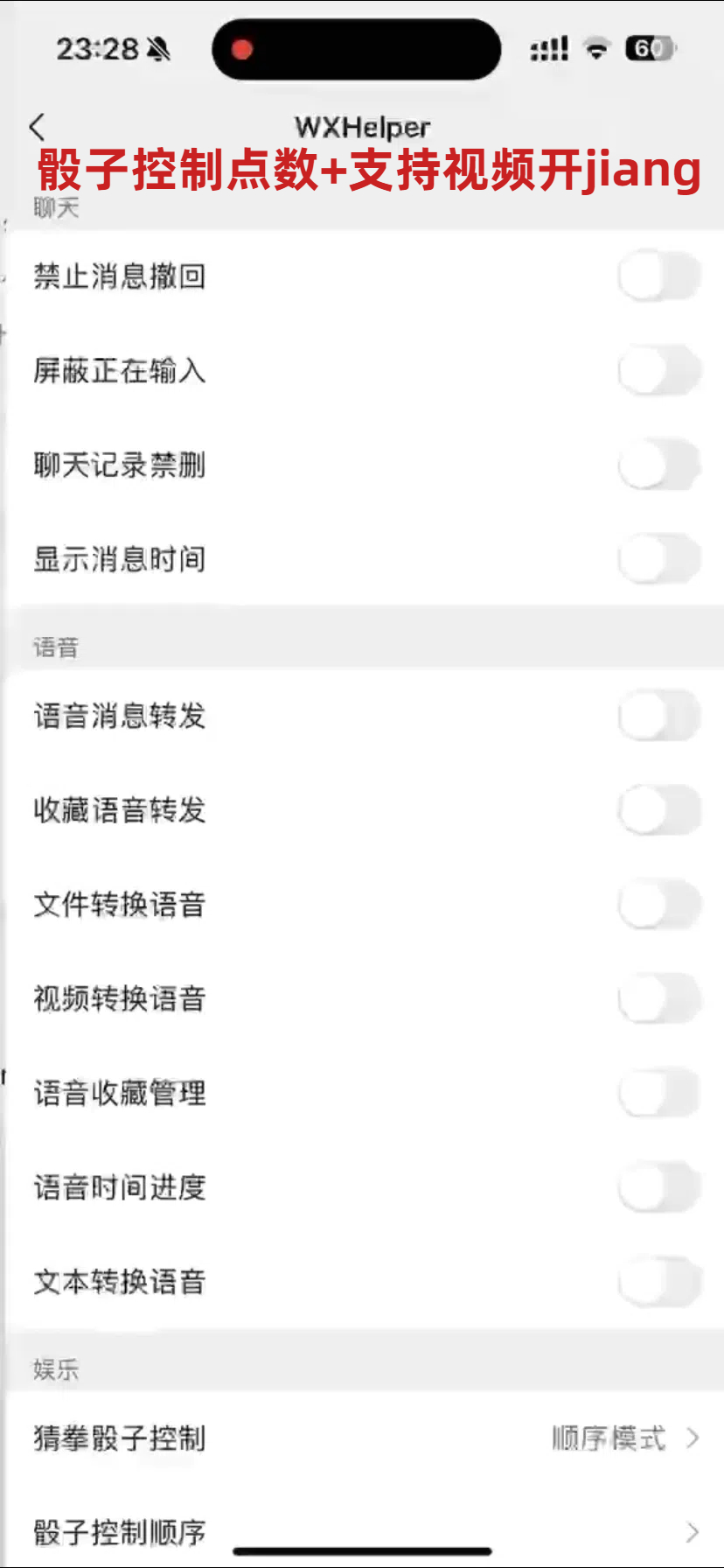Viewport: 724px width, 1568px height.
Task: Open 猜拳骰子控制 mode setting
Action: 362,1438
